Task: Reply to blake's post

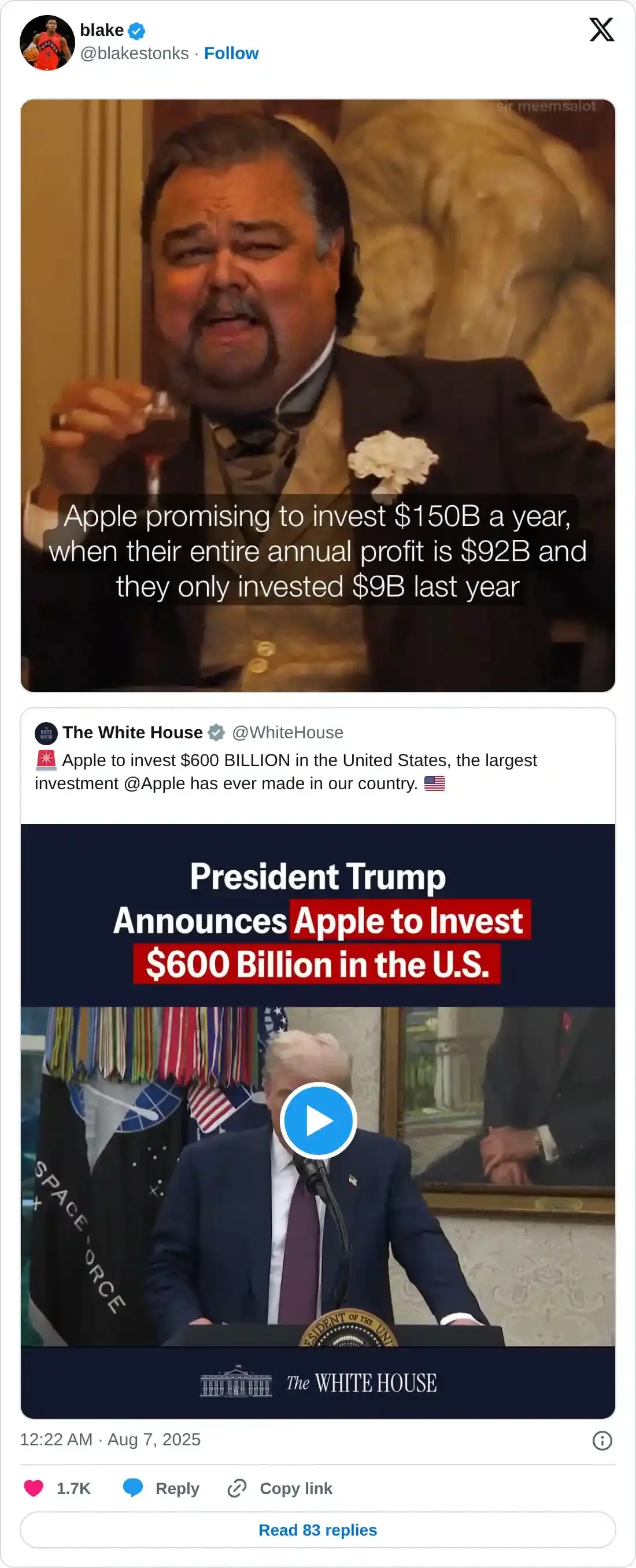Action: click(162, 1488)
